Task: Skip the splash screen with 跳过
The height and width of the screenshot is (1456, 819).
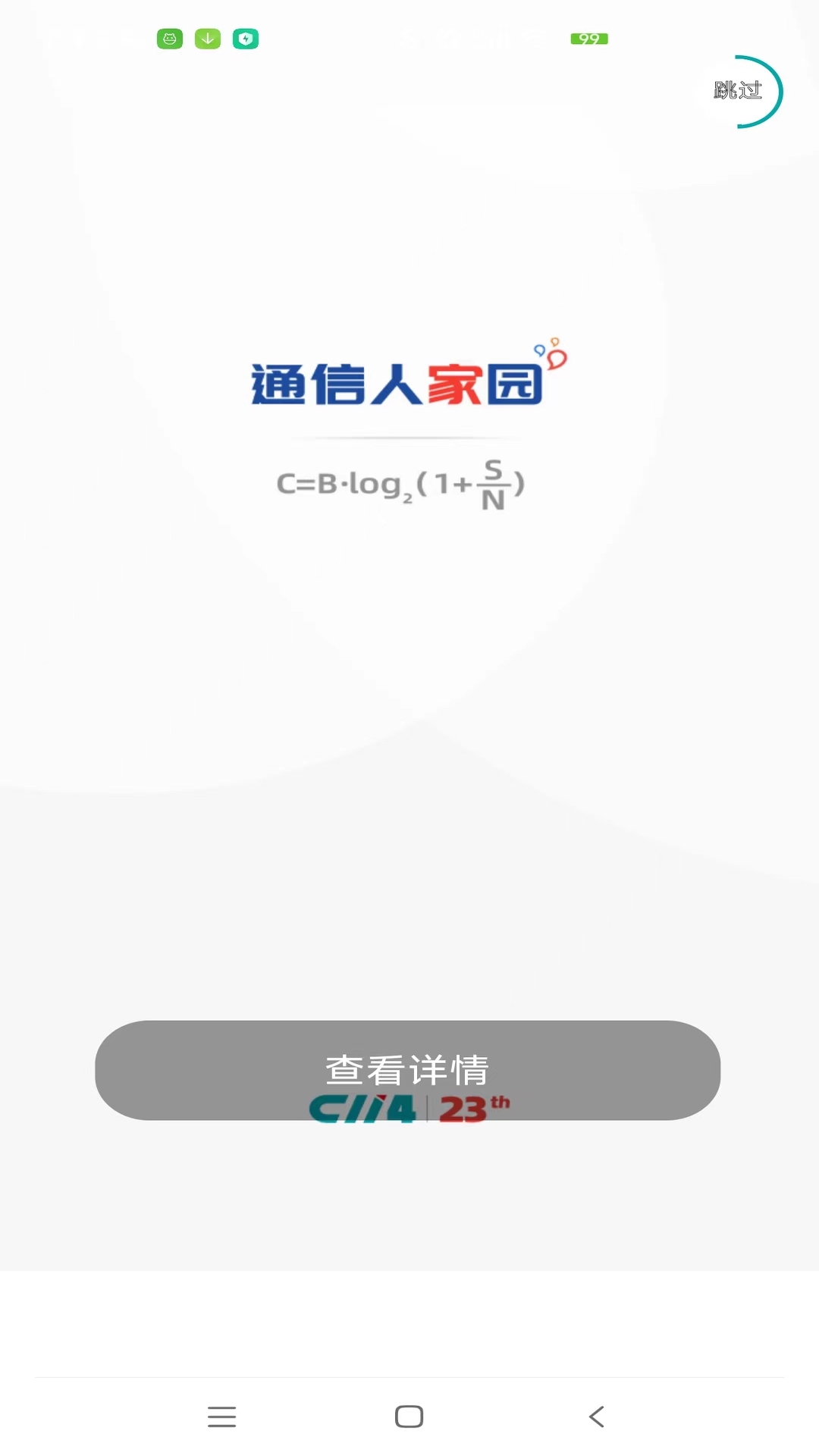Action: click(739, 91)
